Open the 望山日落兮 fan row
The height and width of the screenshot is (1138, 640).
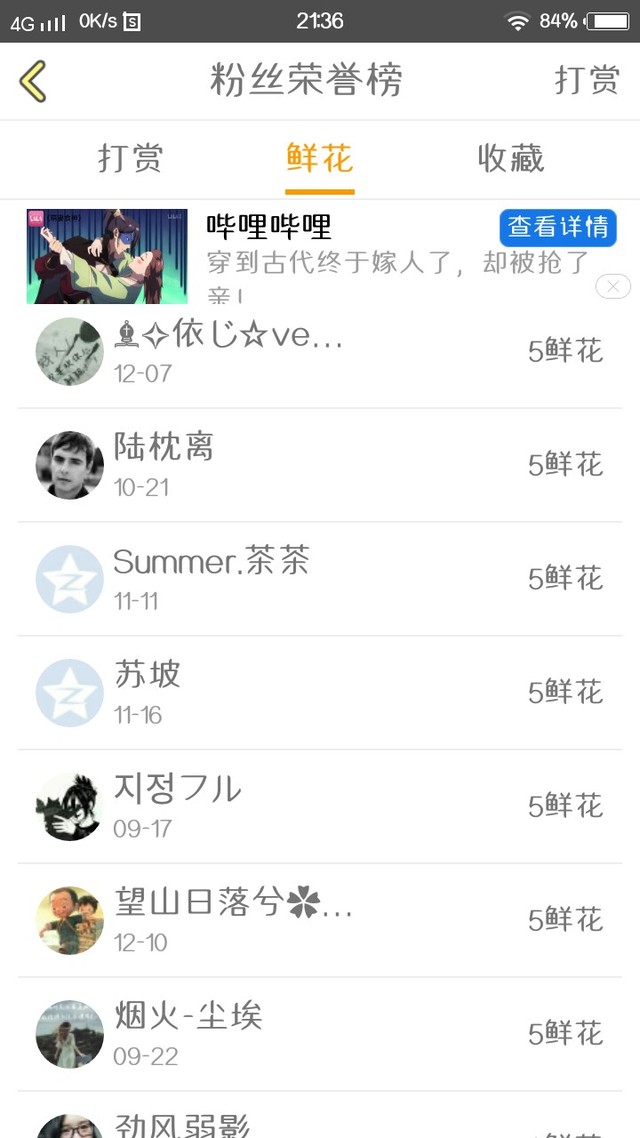tap(320, 920)
